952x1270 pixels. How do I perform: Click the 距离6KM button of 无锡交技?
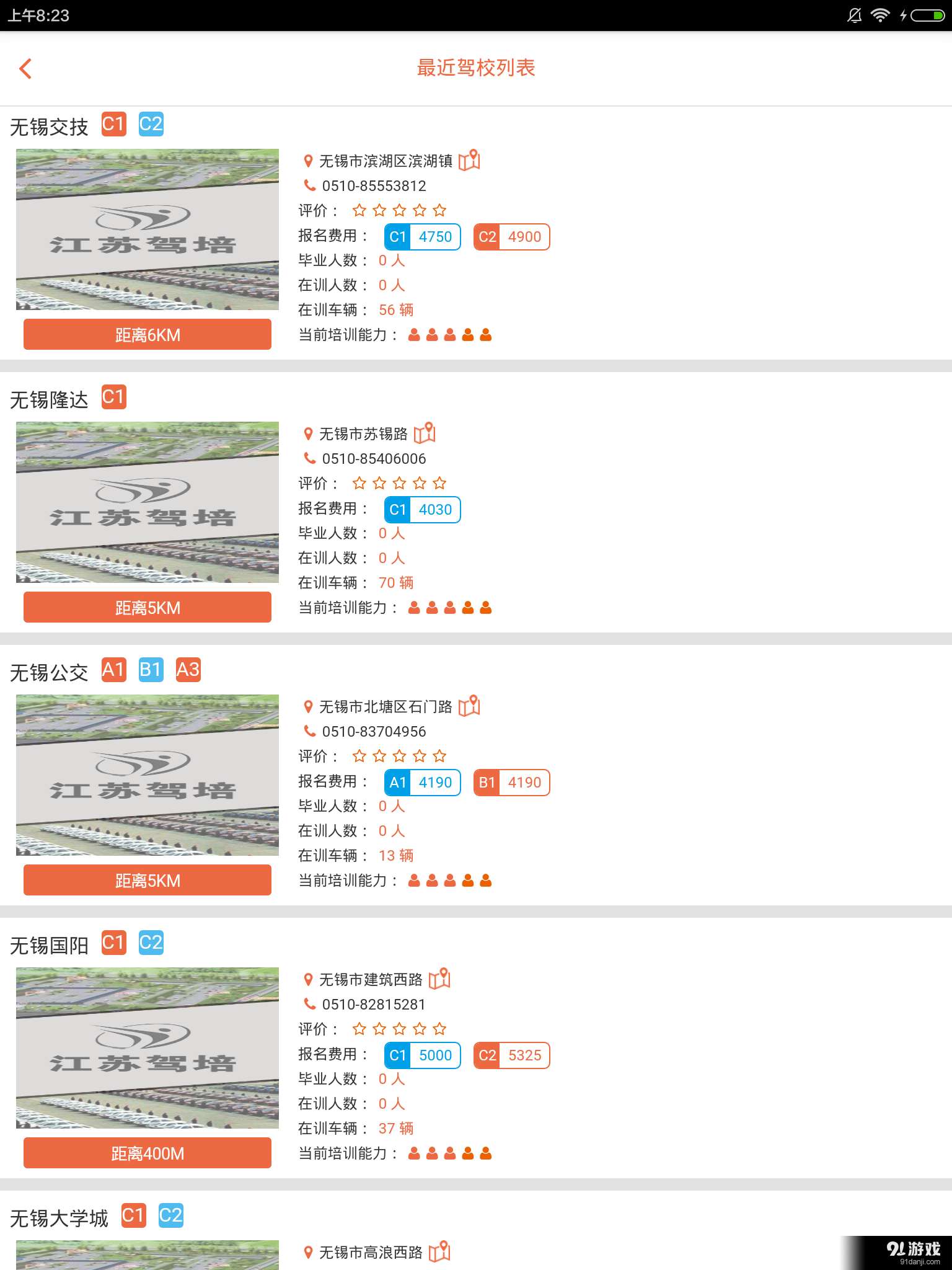pyautogui.click(x=147, y=334)
